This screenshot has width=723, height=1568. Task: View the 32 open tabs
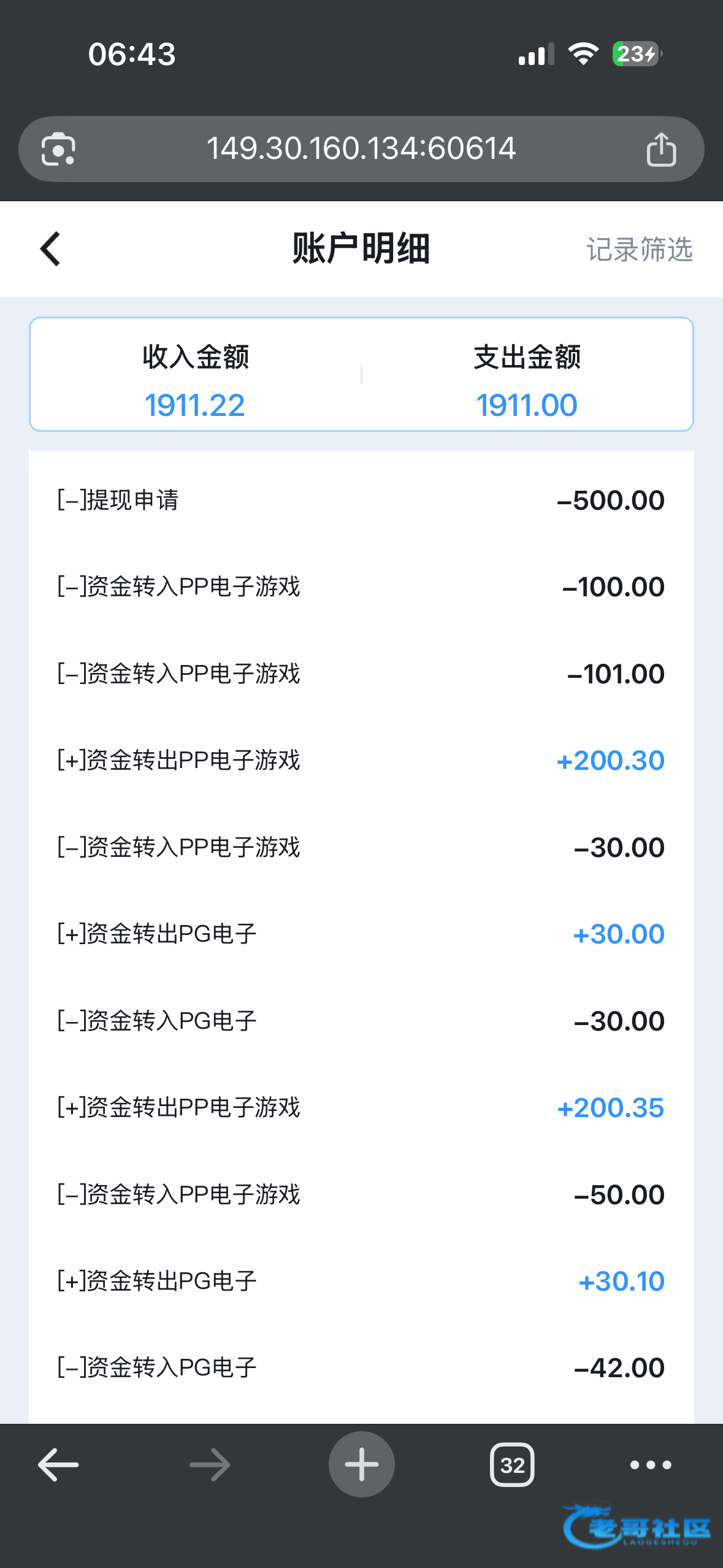coord(512,1465)
